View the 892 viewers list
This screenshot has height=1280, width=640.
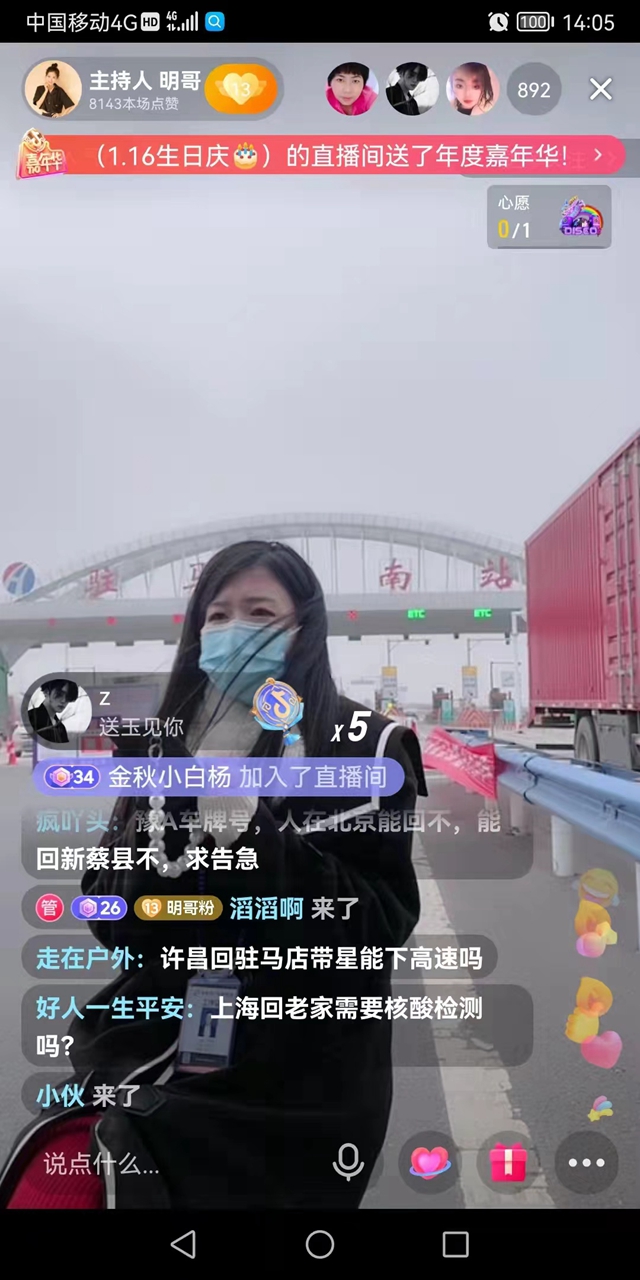[x=534, y=90]
